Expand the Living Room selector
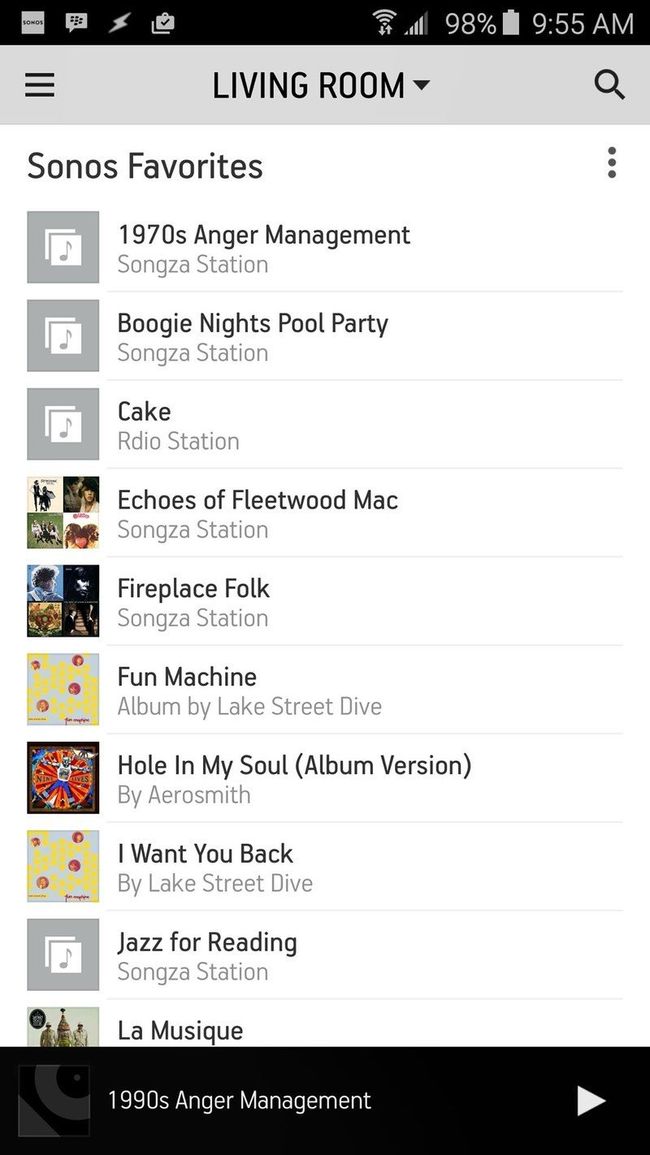Viewport: 650px width, 1155px height. [321, 86]
